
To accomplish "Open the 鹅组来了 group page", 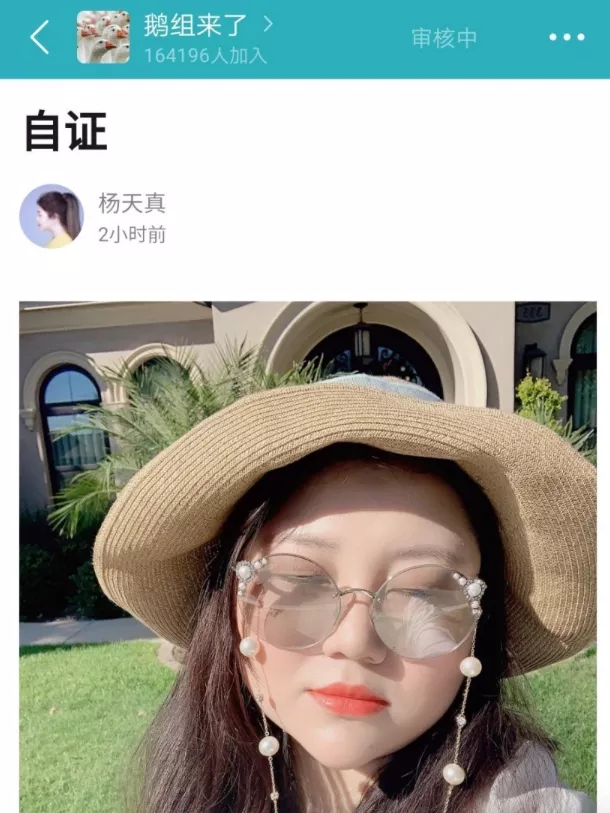I will (196, 26).
